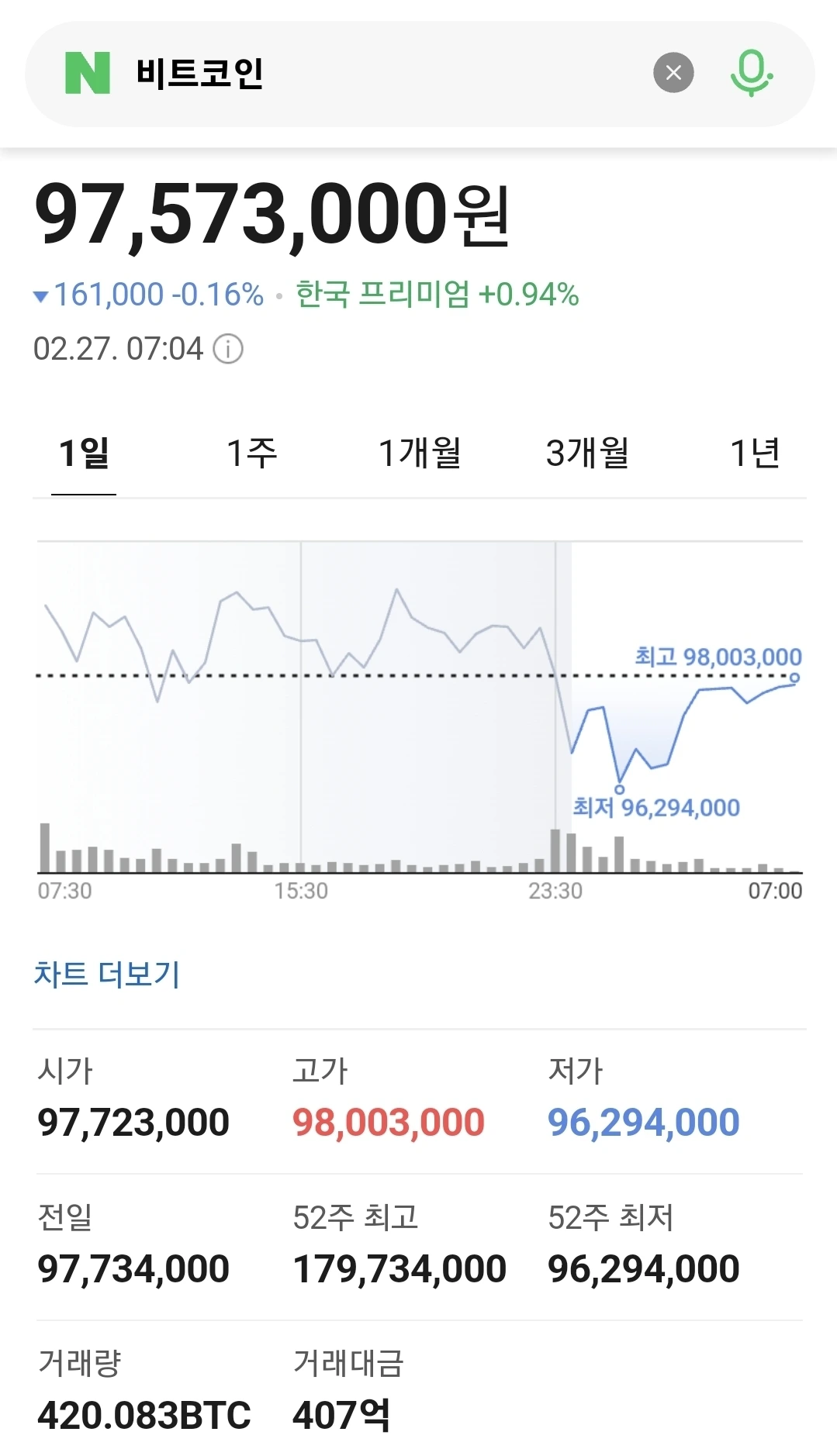Clear the search text with the X button
The height and width of the screenshot is (1456, 837).
coord(673,73)
